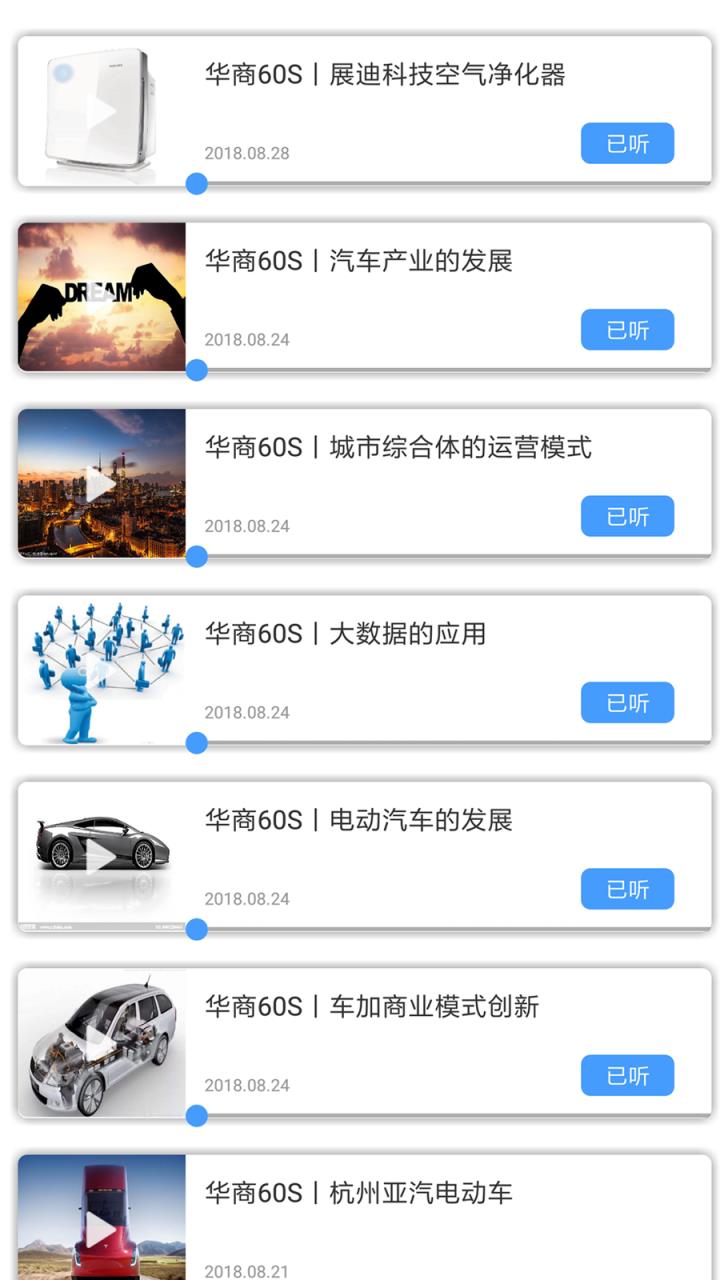Click the progress dot under 汽车产业的发展
The image size is (720, 1280).
(x=197, y=371)
